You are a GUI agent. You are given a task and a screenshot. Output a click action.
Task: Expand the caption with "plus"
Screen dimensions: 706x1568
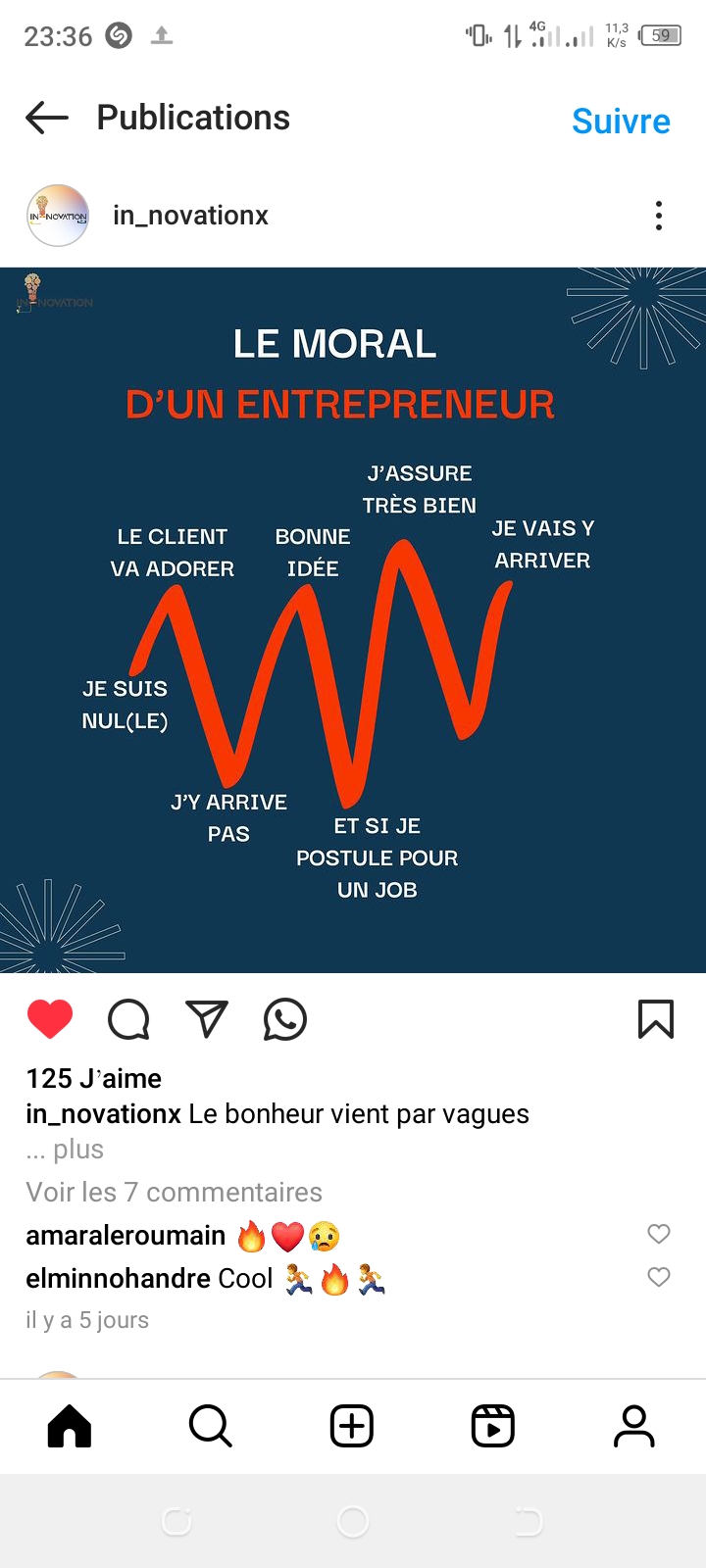click(77, 1150)
